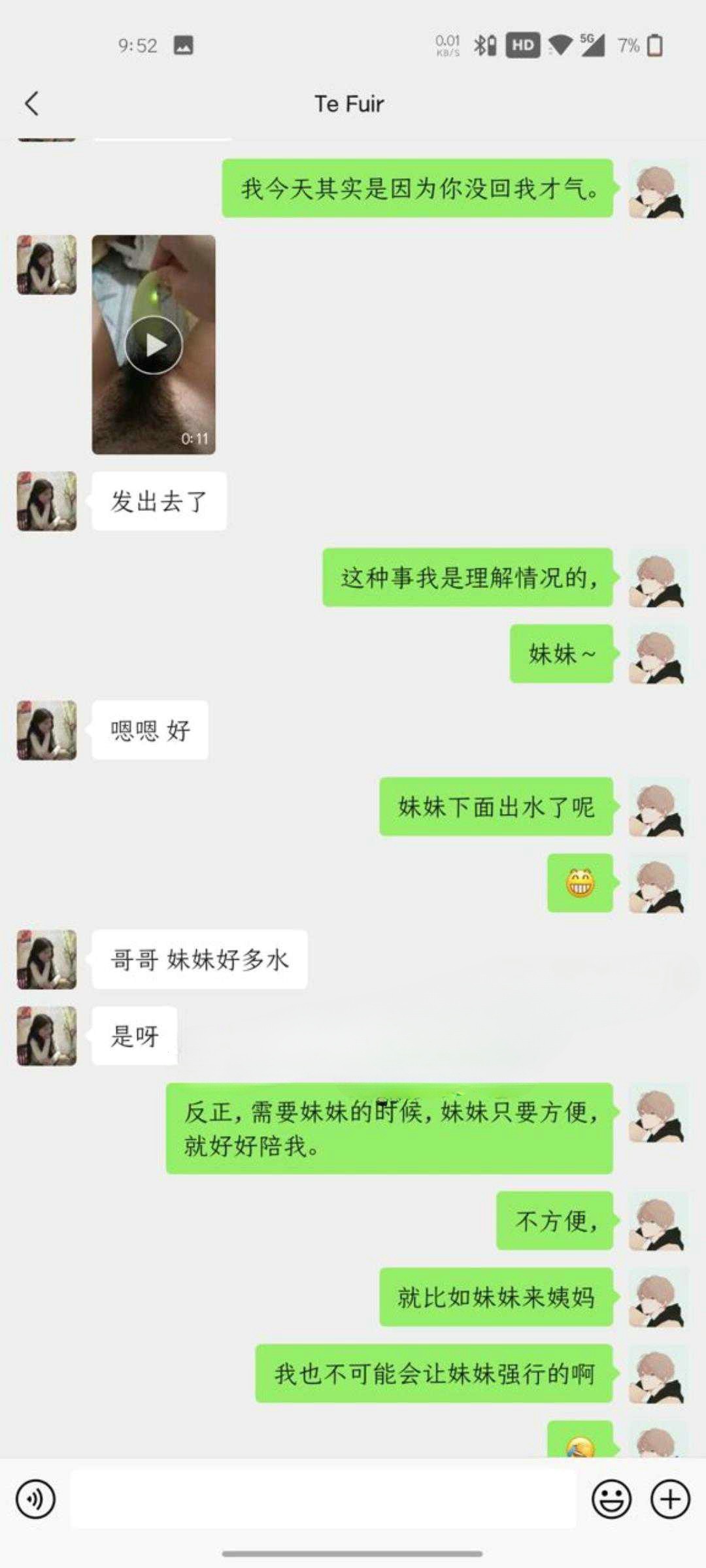Switch to voice message input

36,1499
